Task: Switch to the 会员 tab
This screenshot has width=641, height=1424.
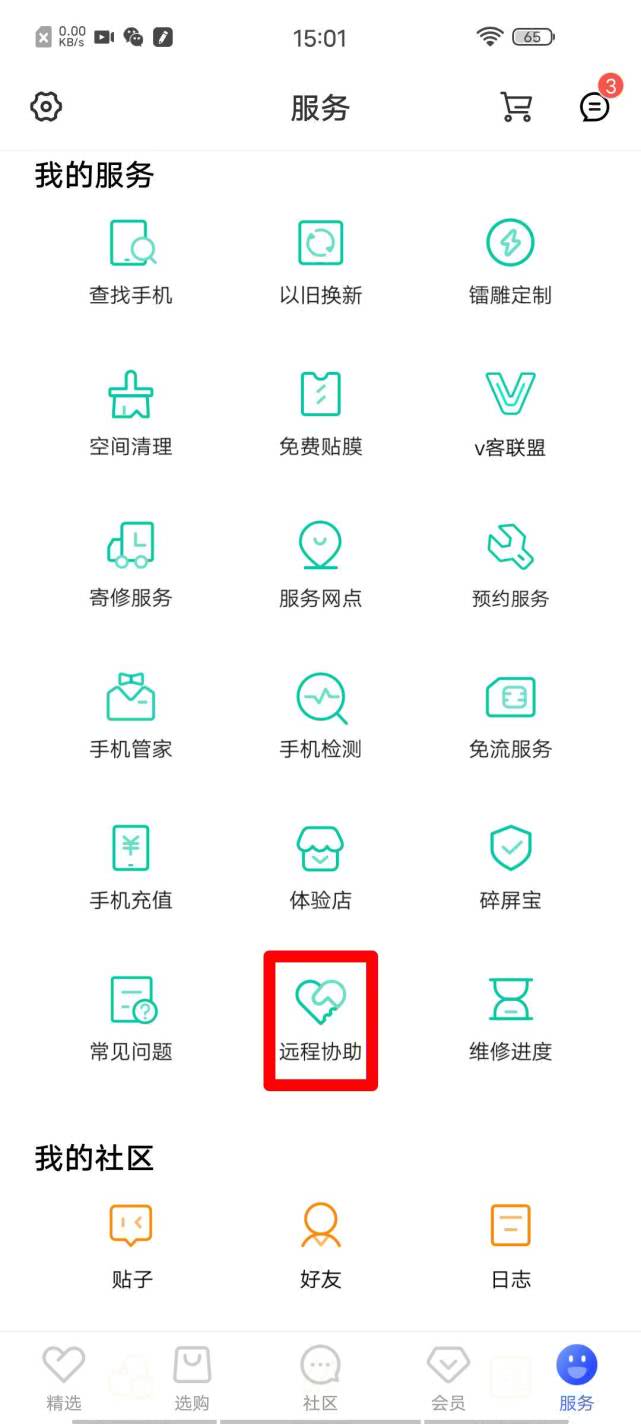Action: coord(448,1376)
